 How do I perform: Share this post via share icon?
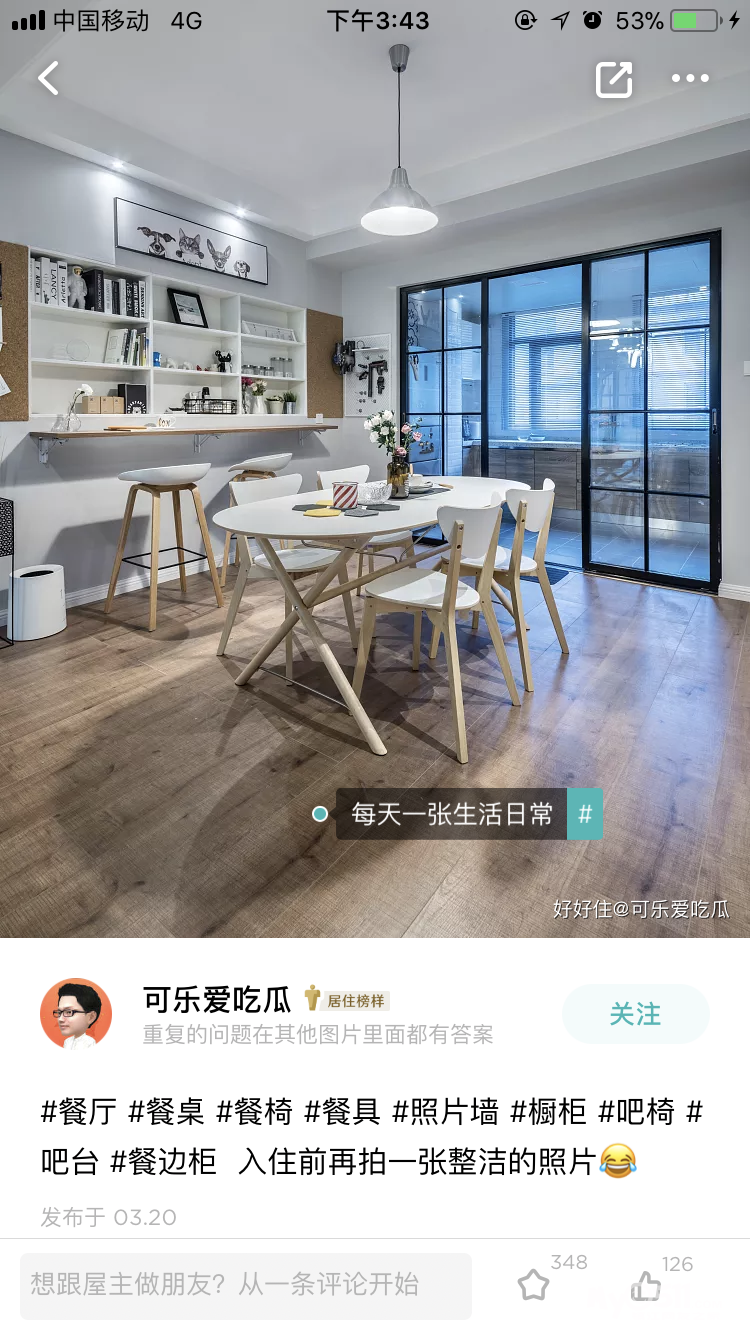click(614, 79)
